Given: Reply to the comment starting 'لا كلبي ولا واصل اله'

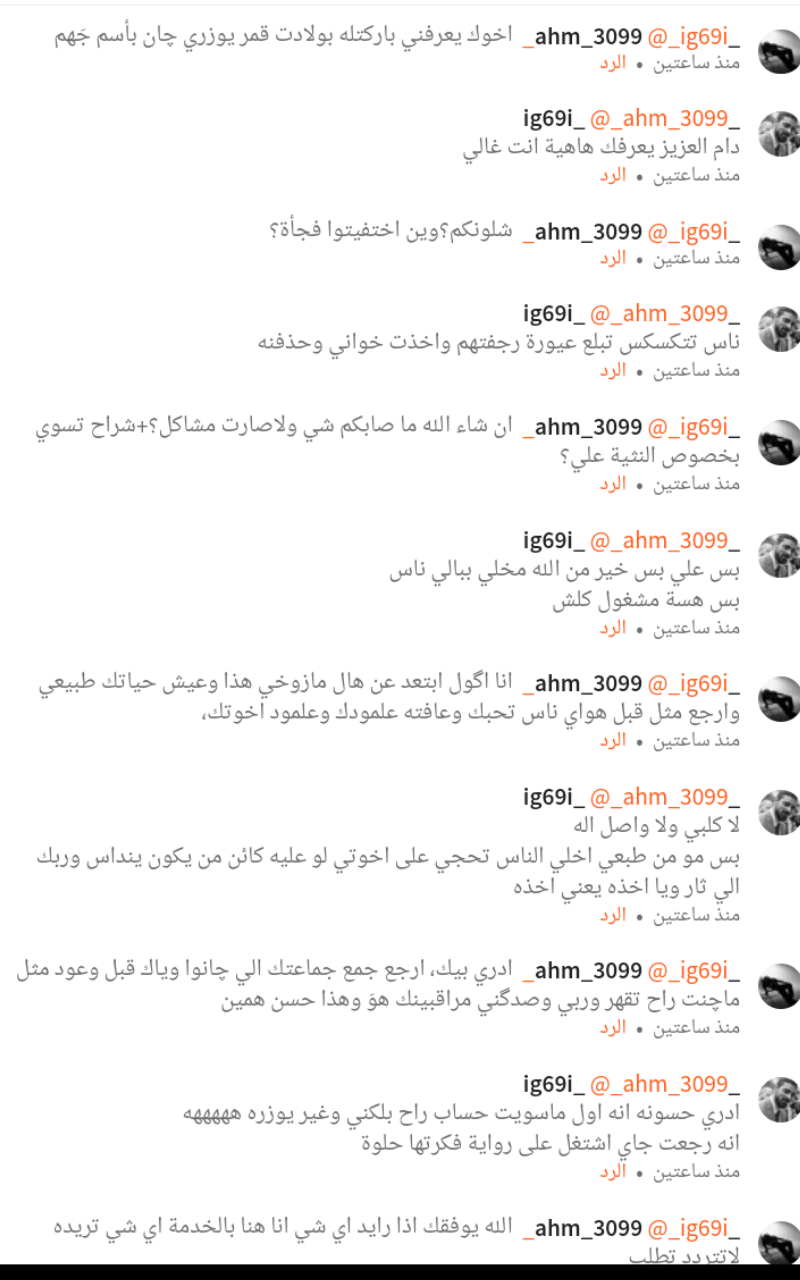Looking at the screenshot, I should pos(612,915).
